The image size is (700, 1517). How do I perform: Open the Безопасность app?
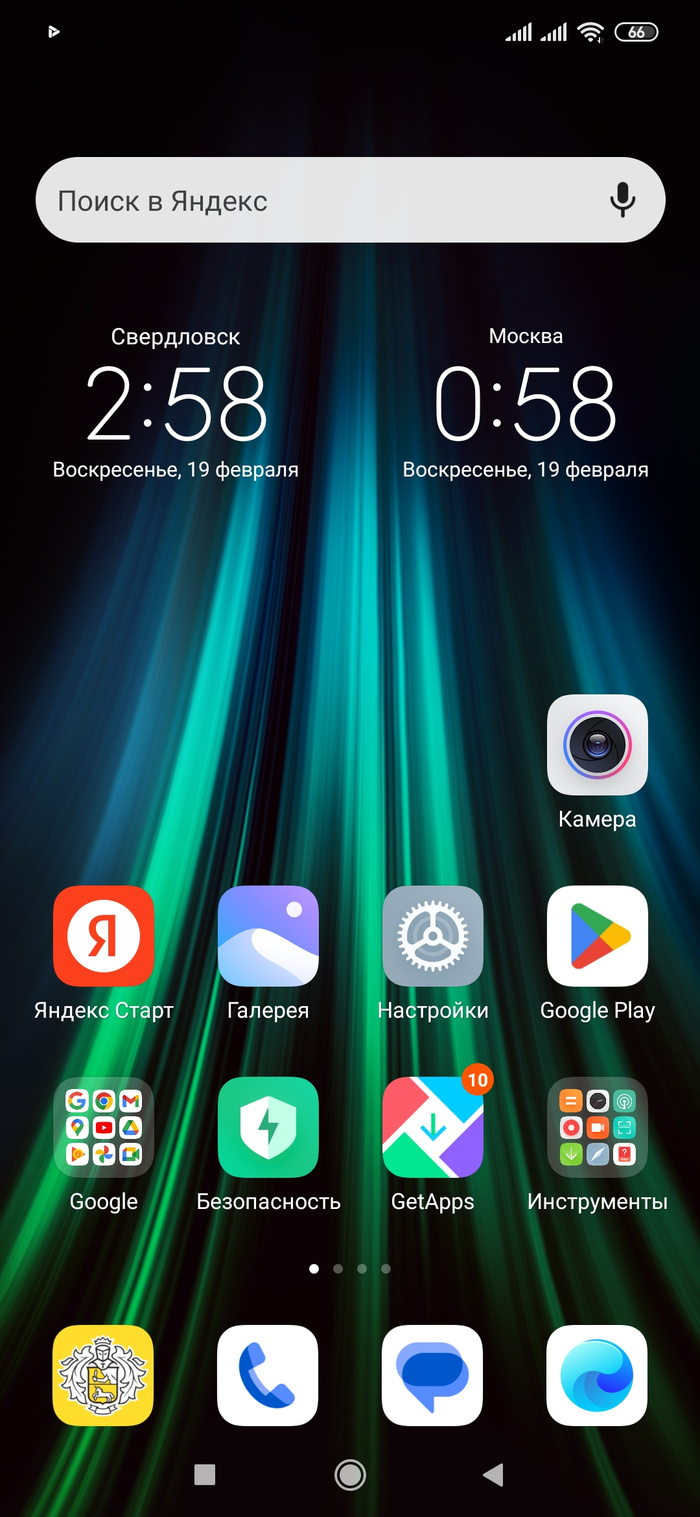(268, 1127)
